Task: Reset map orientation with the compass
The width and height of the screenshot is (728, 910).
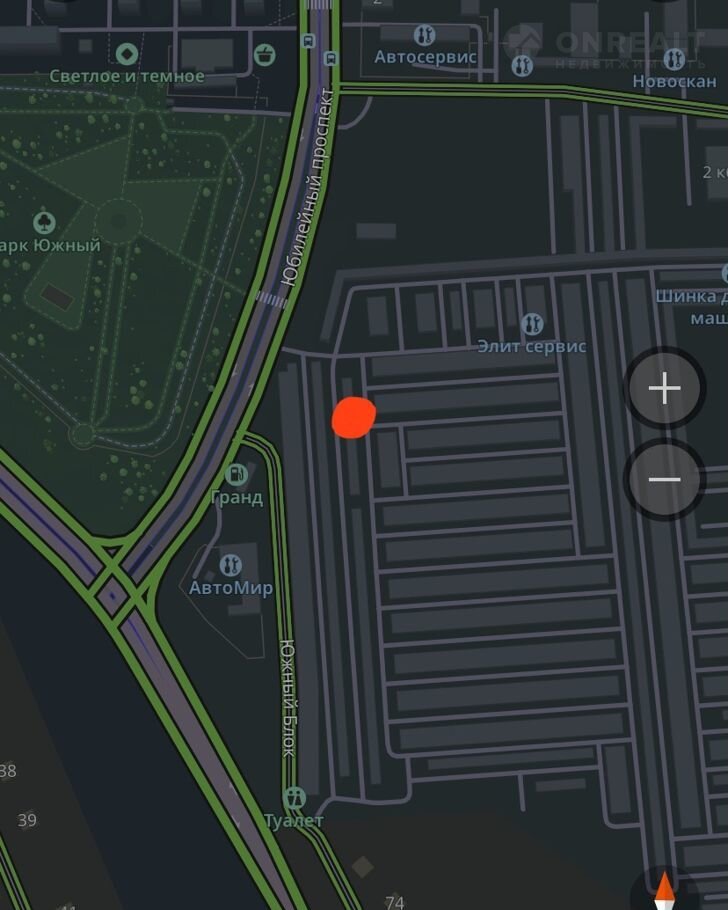Action: [x=664, y=890]
